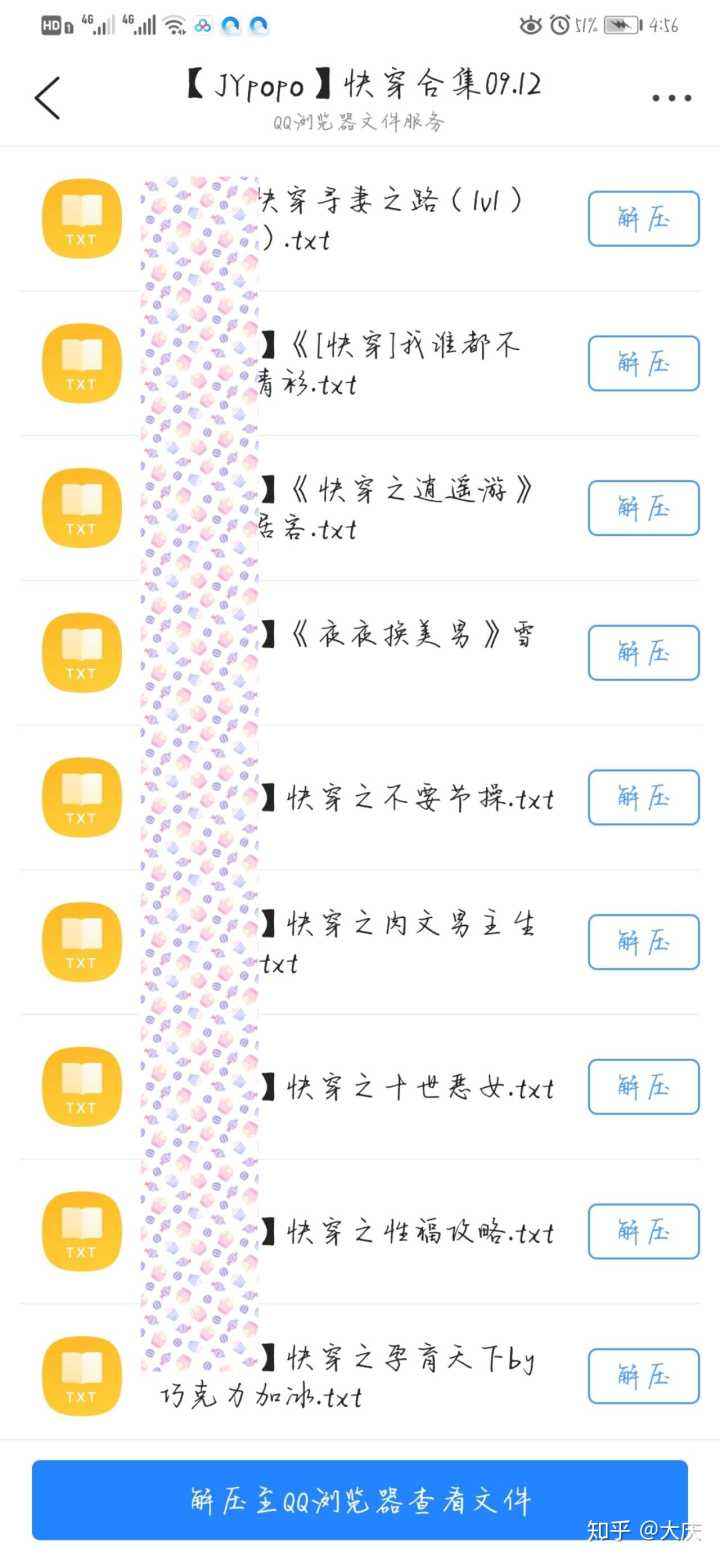Select the TXT icon for 快穿之性福攻略.txt
Screen dimensions: 720x1560
click(x=80, y=1231)
